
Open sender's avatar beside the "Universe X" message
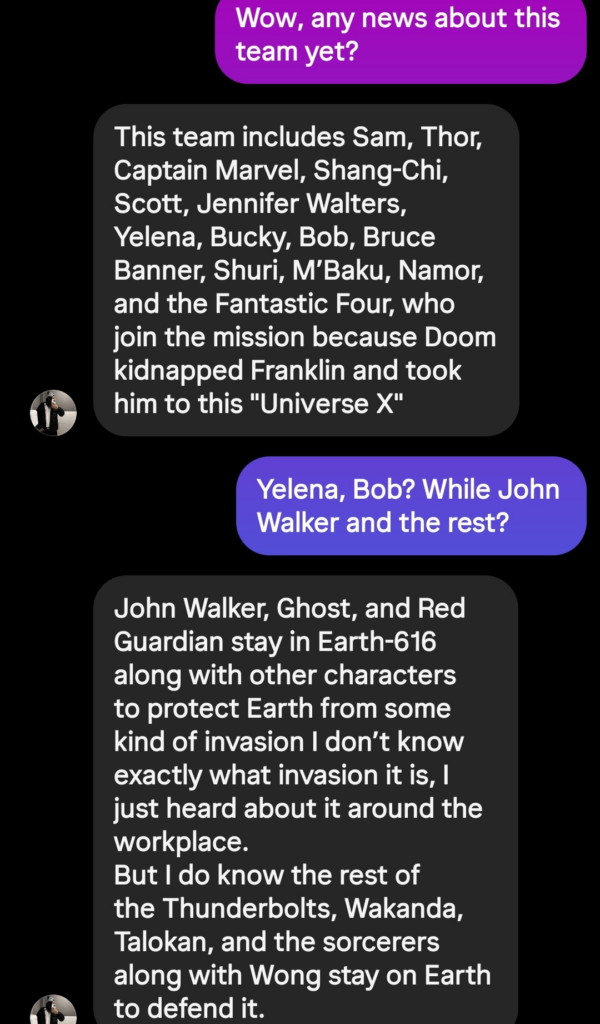(x=53, y=413)
